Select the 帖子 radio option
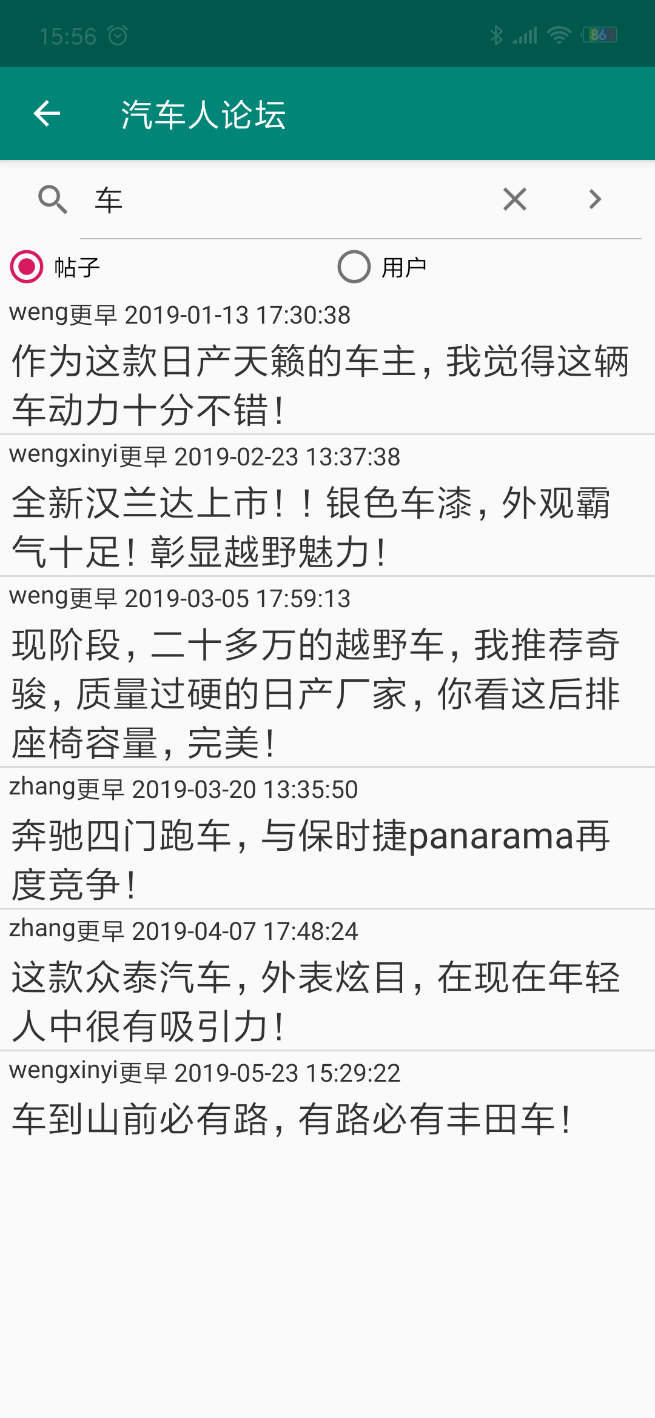This screenshot has height=1418, width=655. pyautogui.click(x=27, y=267)
